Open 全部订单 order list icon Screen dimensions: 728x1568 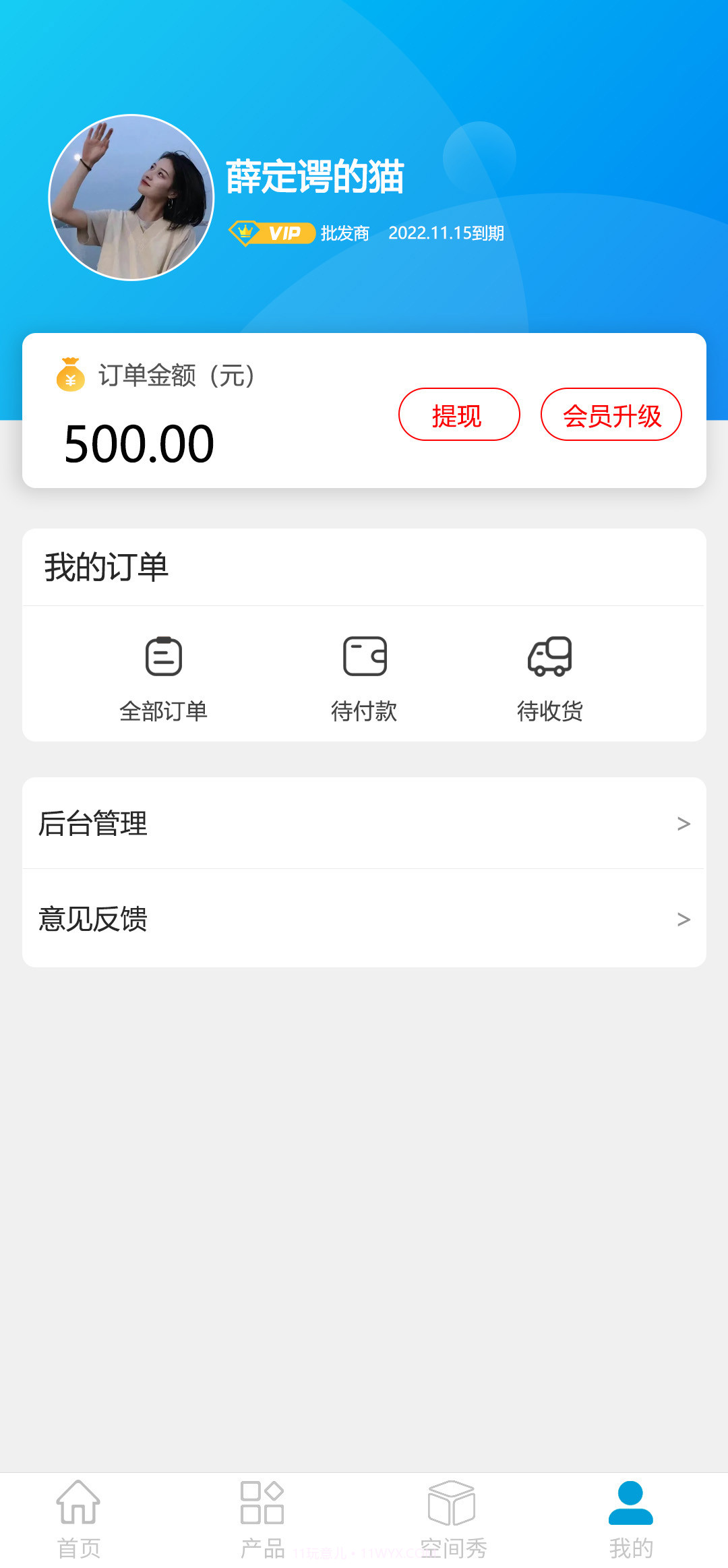[x=164, y=656]
